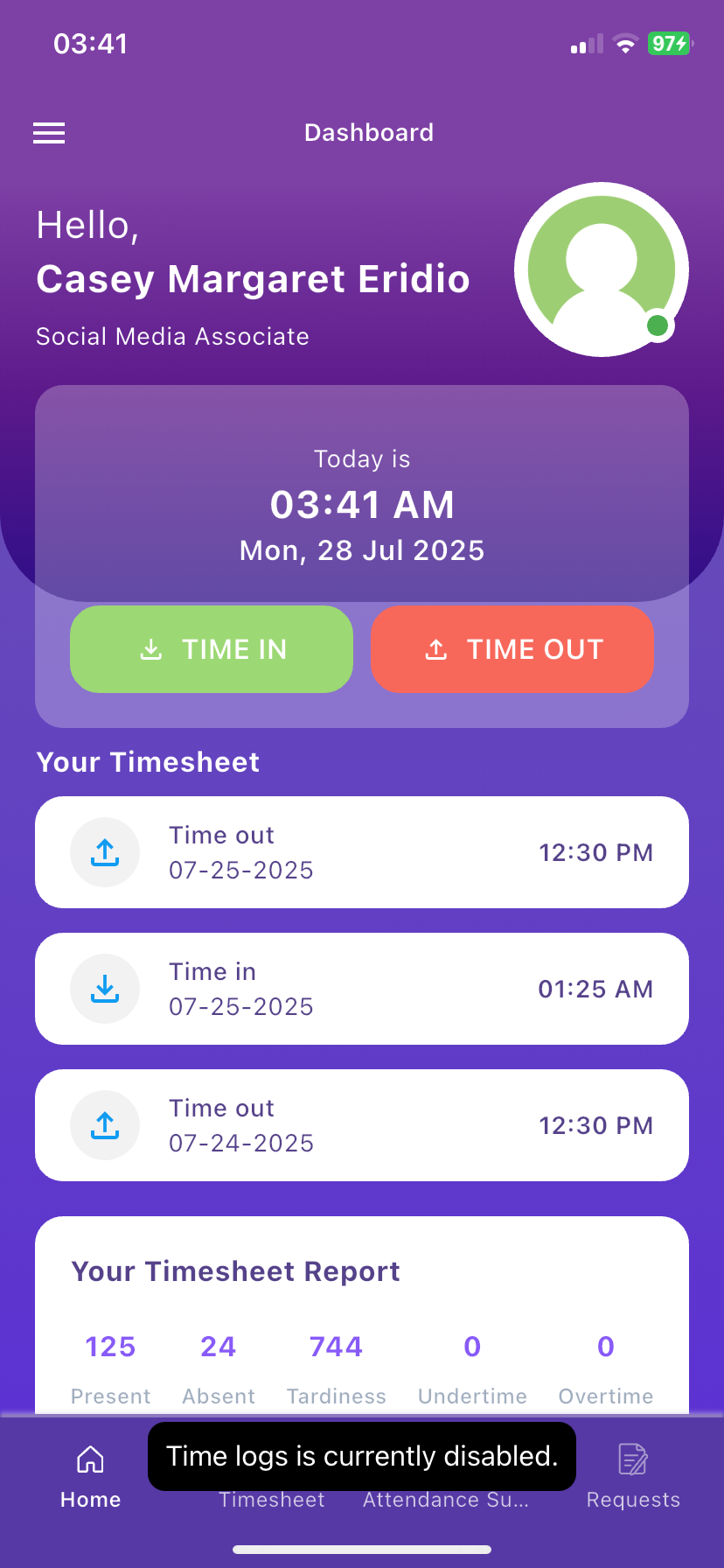Open the profile avatar picture
Screen dimensions: 724x1568
(602, 269)
